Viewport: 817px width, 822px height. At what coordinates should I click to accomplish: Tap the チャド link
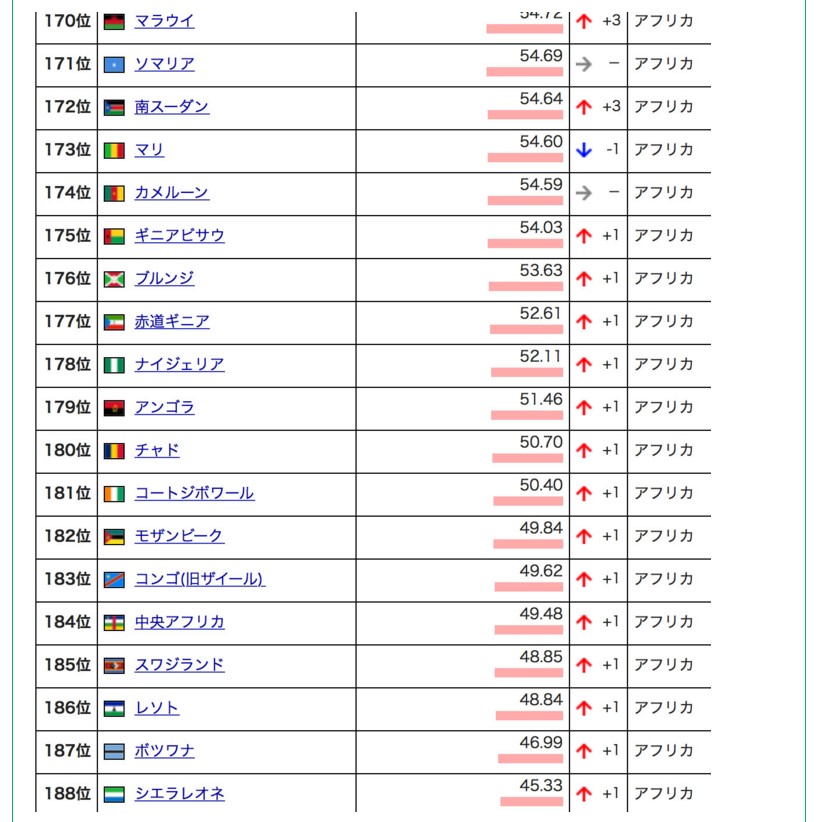click(157, 451)
